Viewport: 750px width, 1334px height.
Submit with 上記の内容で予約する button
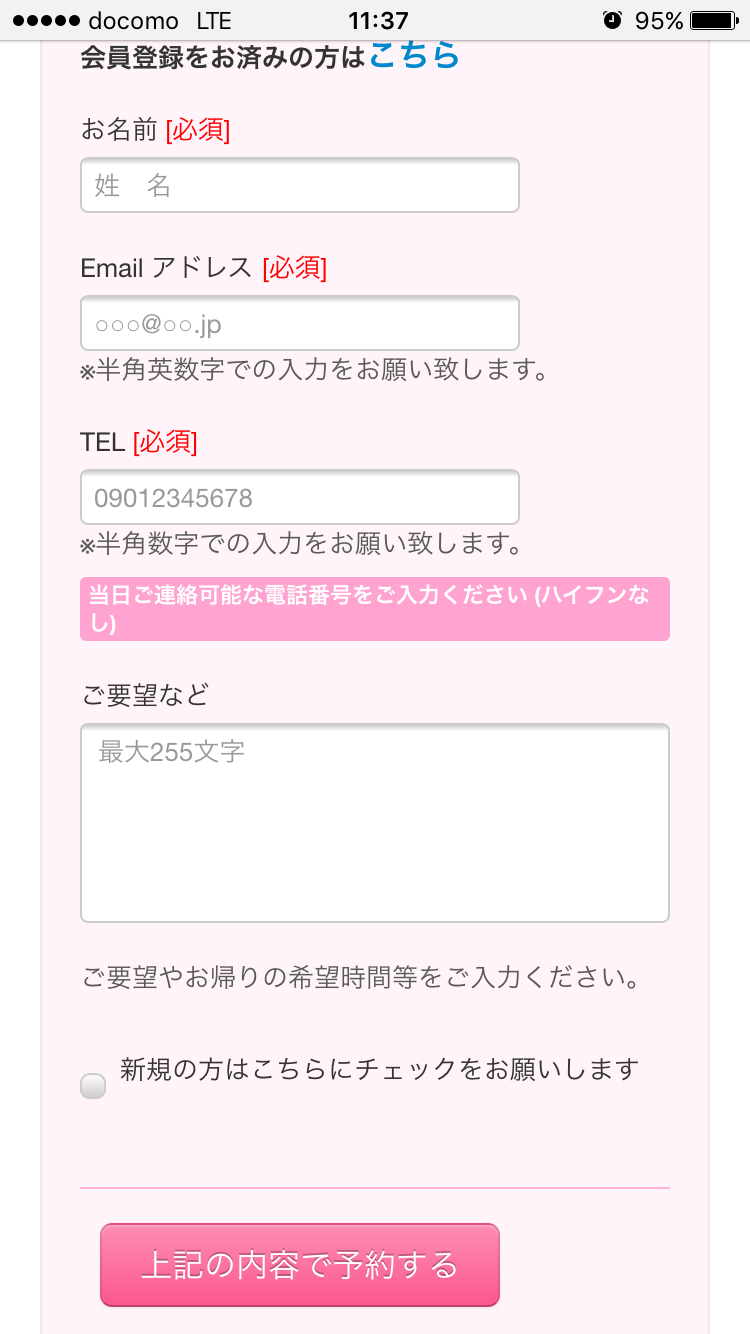tap(300, 1265)
